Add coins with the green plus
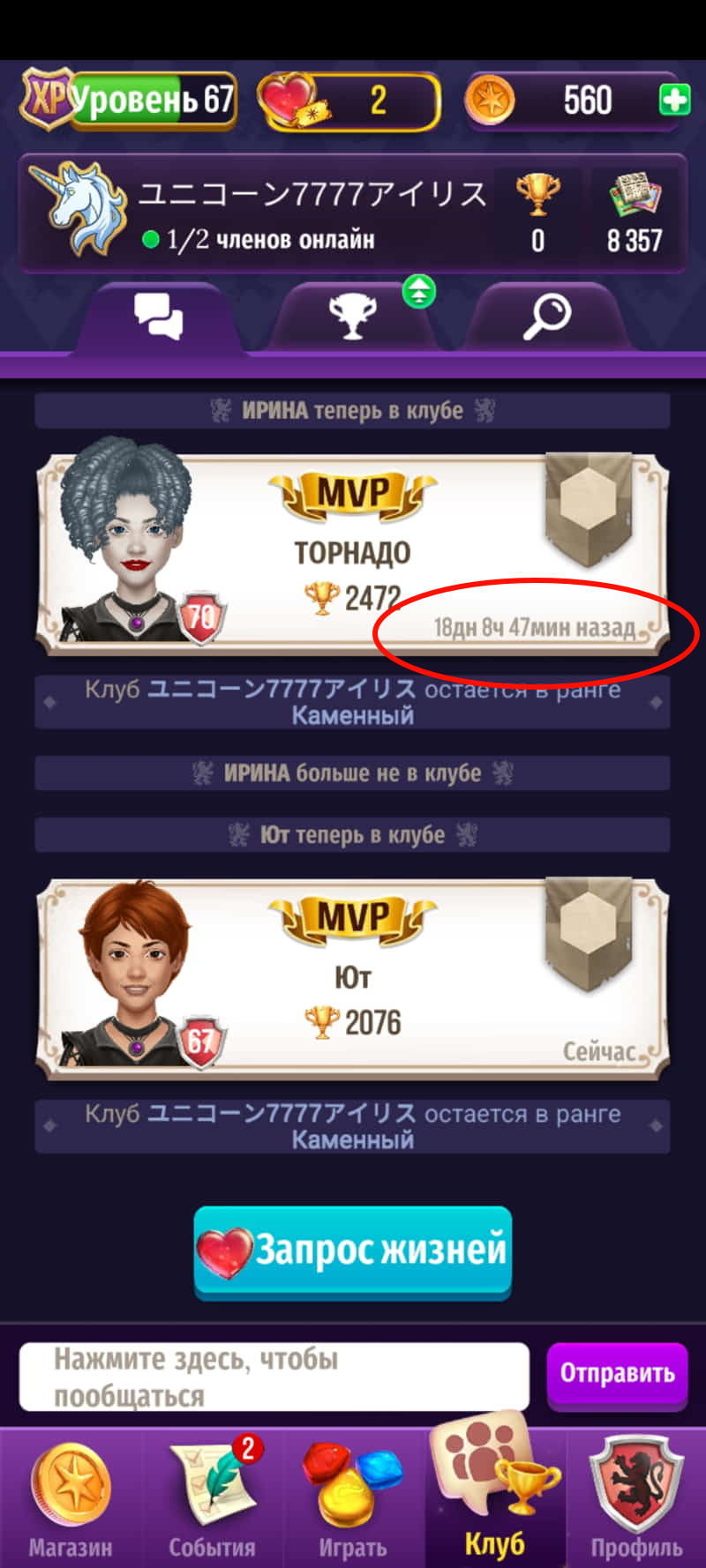 click(x=675, y=101)
